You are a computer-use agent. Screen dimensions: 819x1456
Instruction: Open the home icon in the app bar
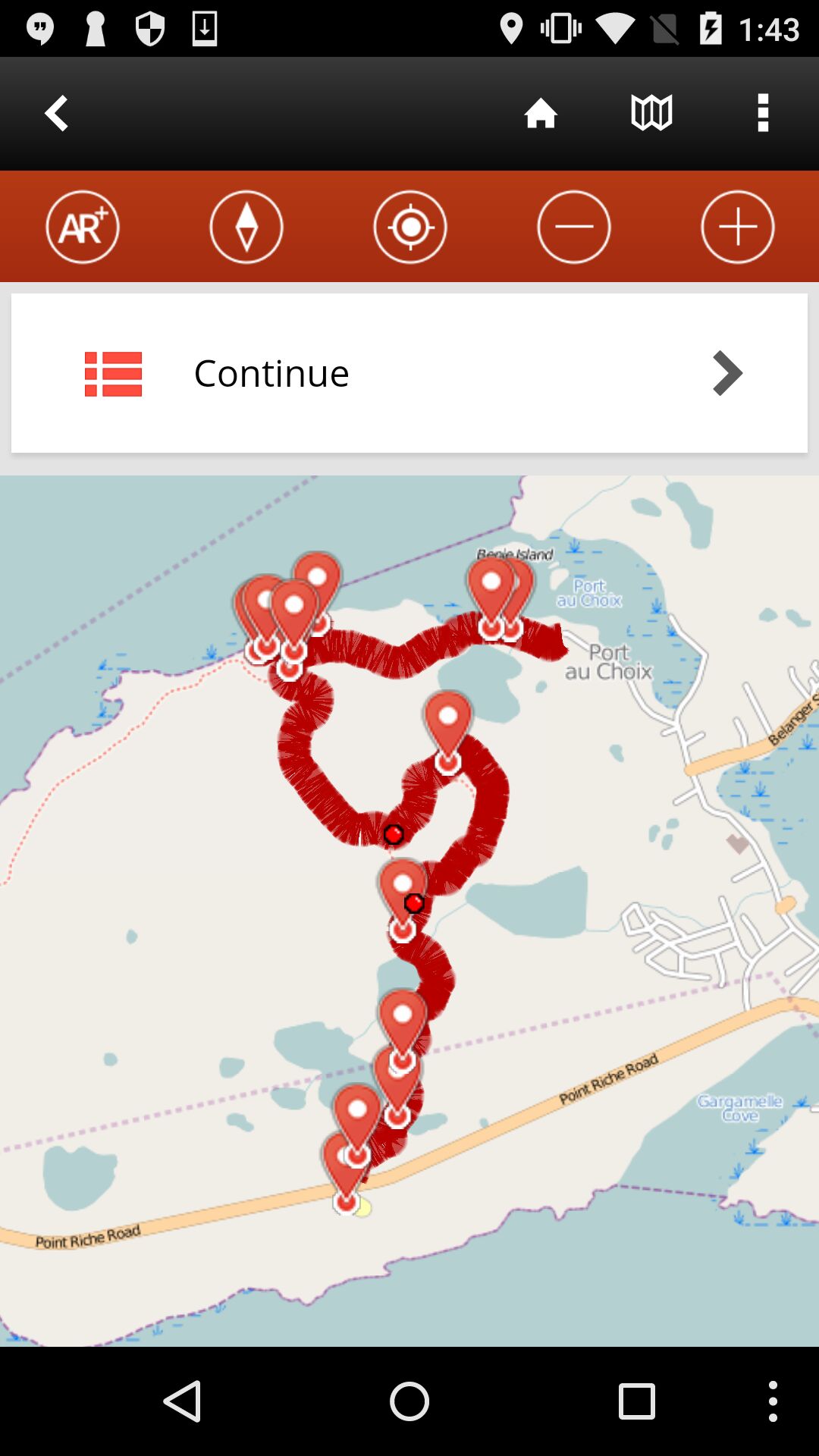(541, 114)
